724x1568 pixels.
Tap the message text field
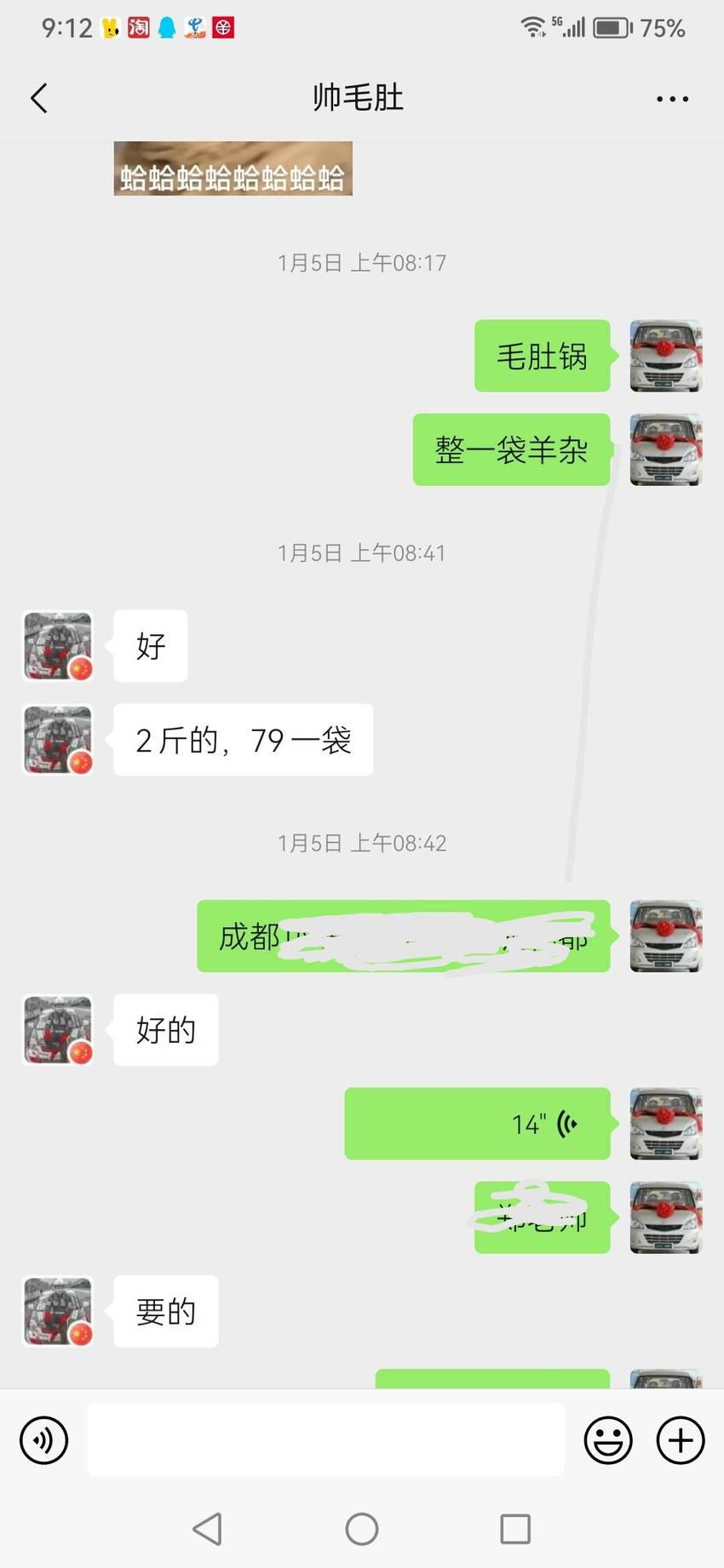click(x=325, y=1439)
